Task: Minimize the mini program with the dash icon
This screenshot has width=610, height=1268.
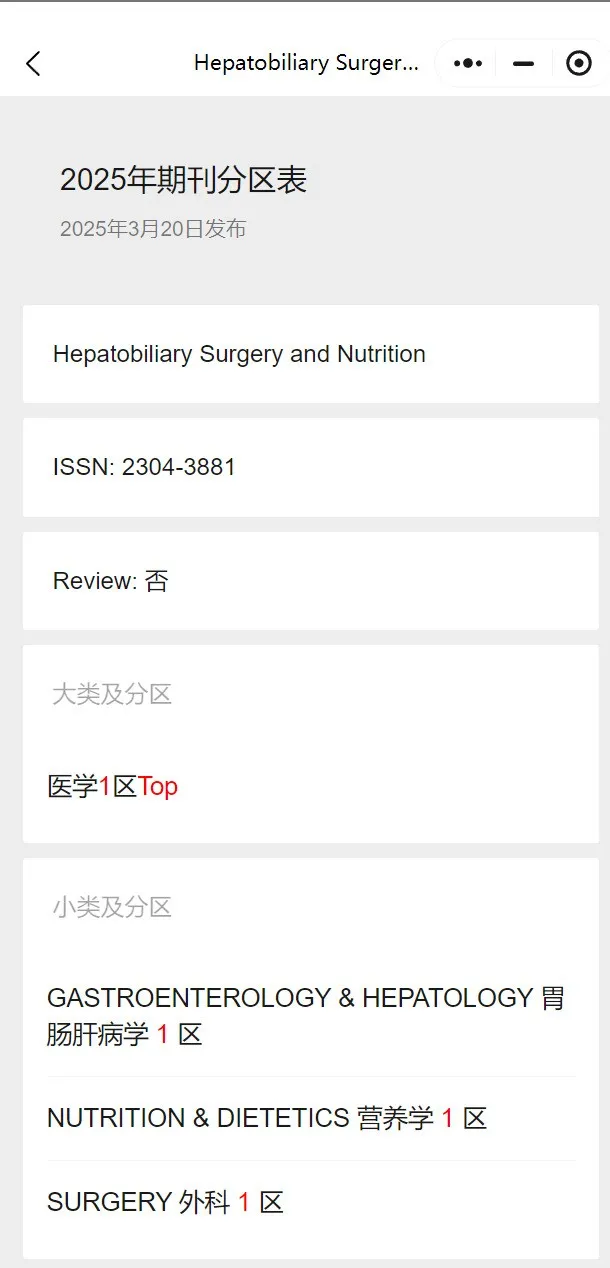Action: point(523,63)
